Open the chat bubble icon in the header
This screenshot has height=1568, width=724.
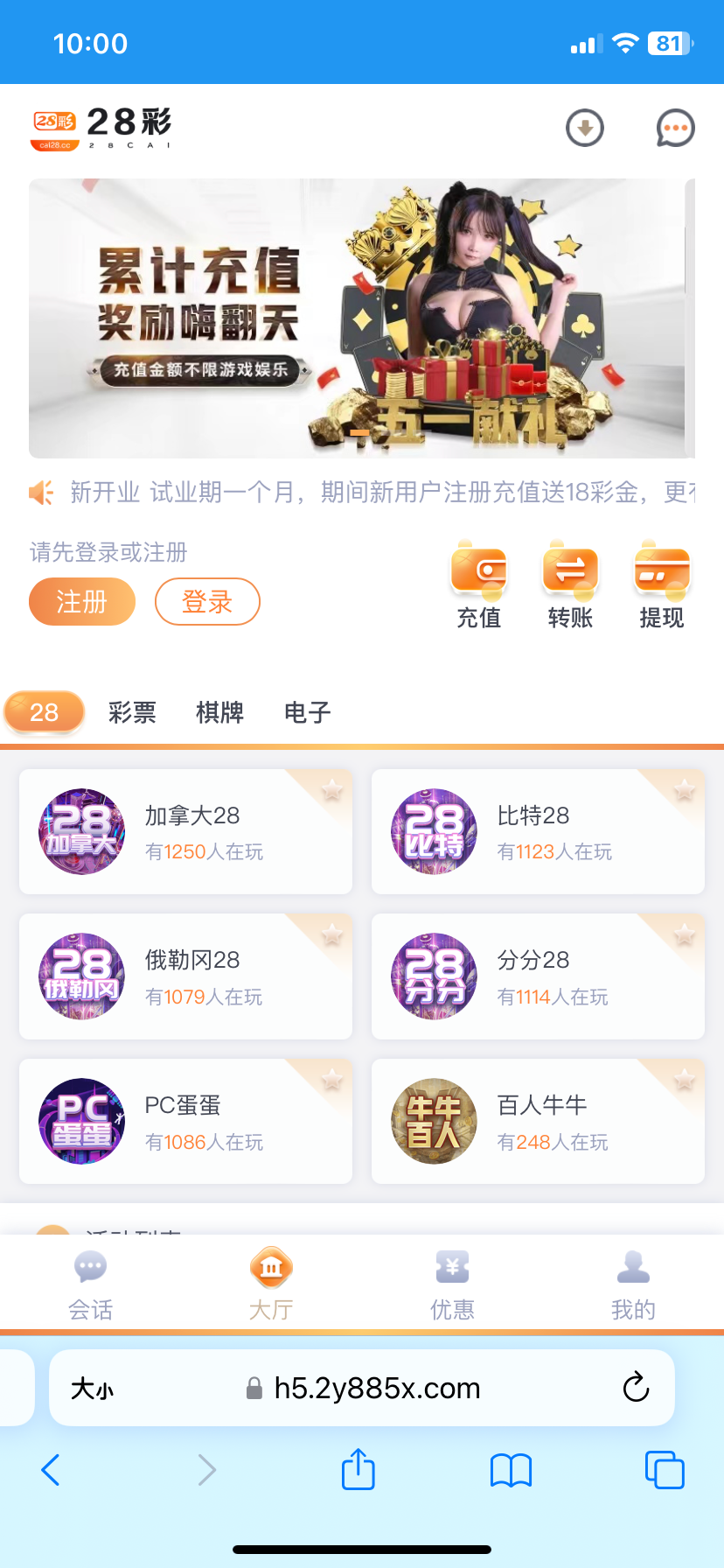(675, 129)
